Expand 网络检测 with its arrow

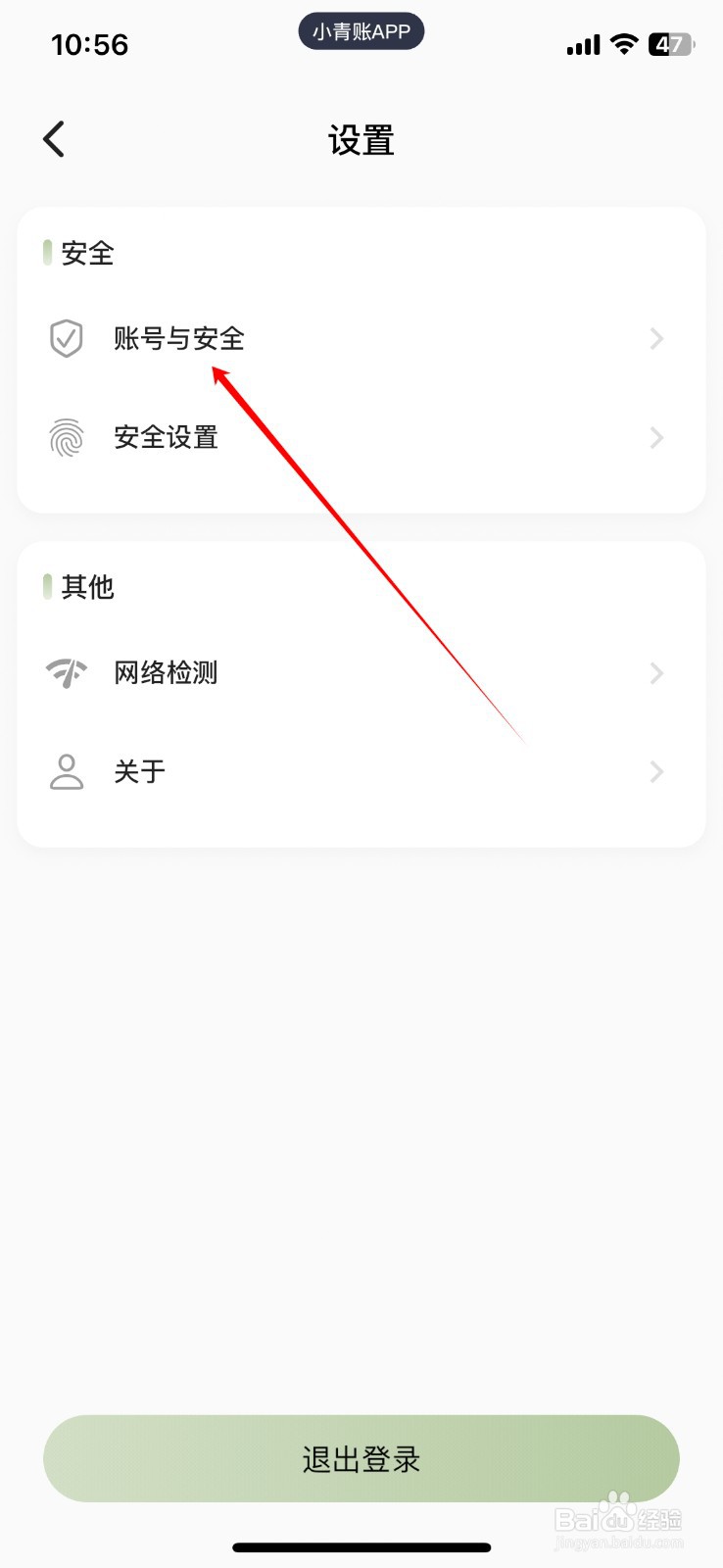click(x=655, y=673)
